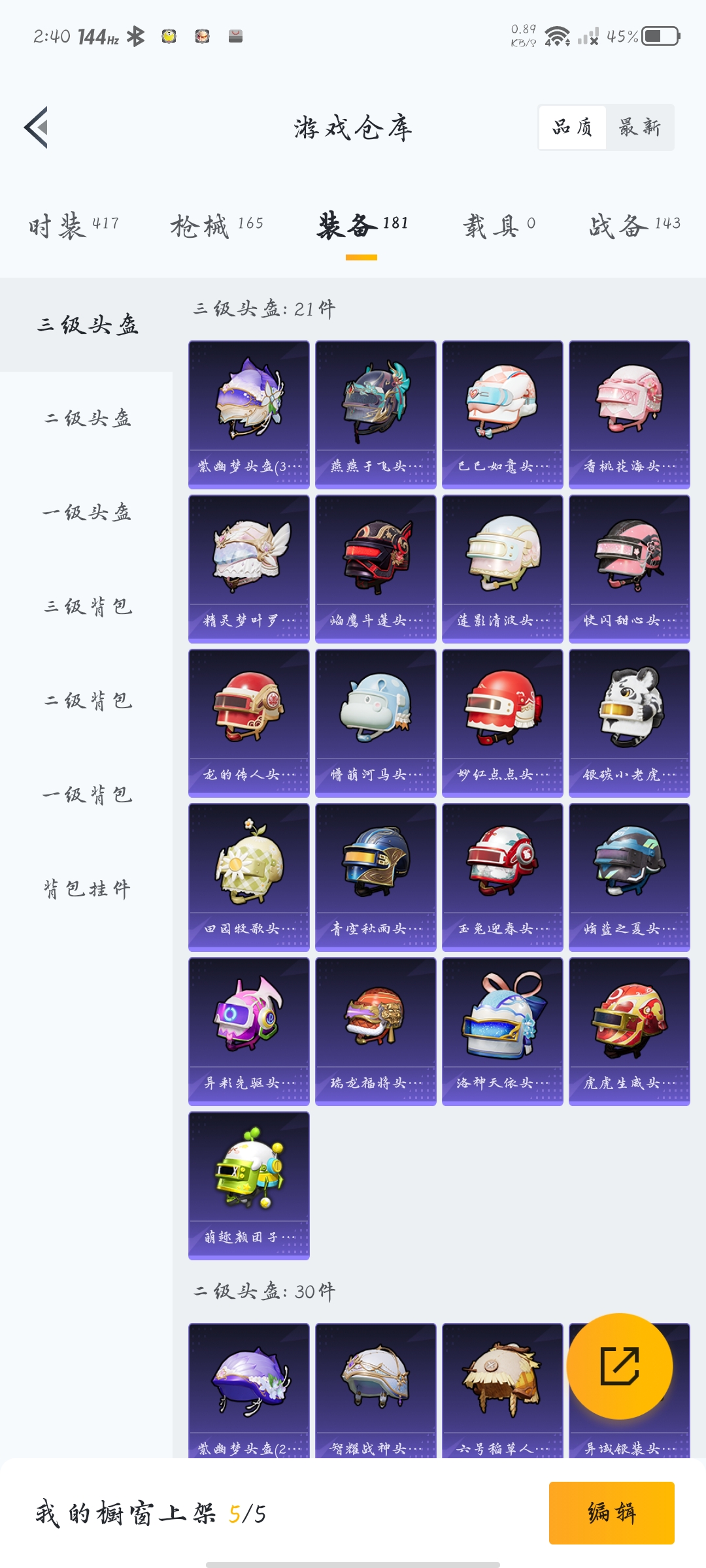
Task: Tap the 编辑 button
Action: [611, 1512]
